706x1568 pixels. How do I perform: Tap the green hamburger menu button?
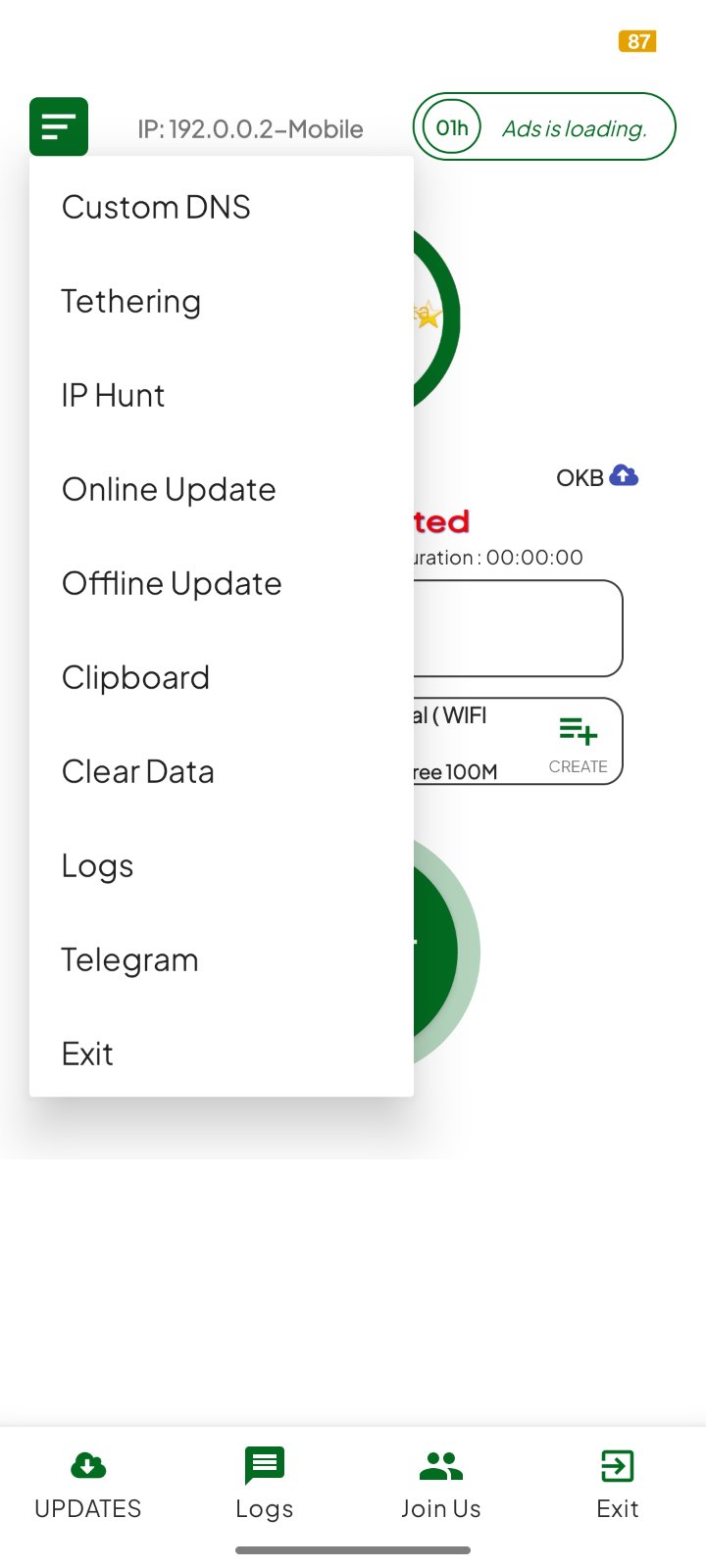click(59, 126)
